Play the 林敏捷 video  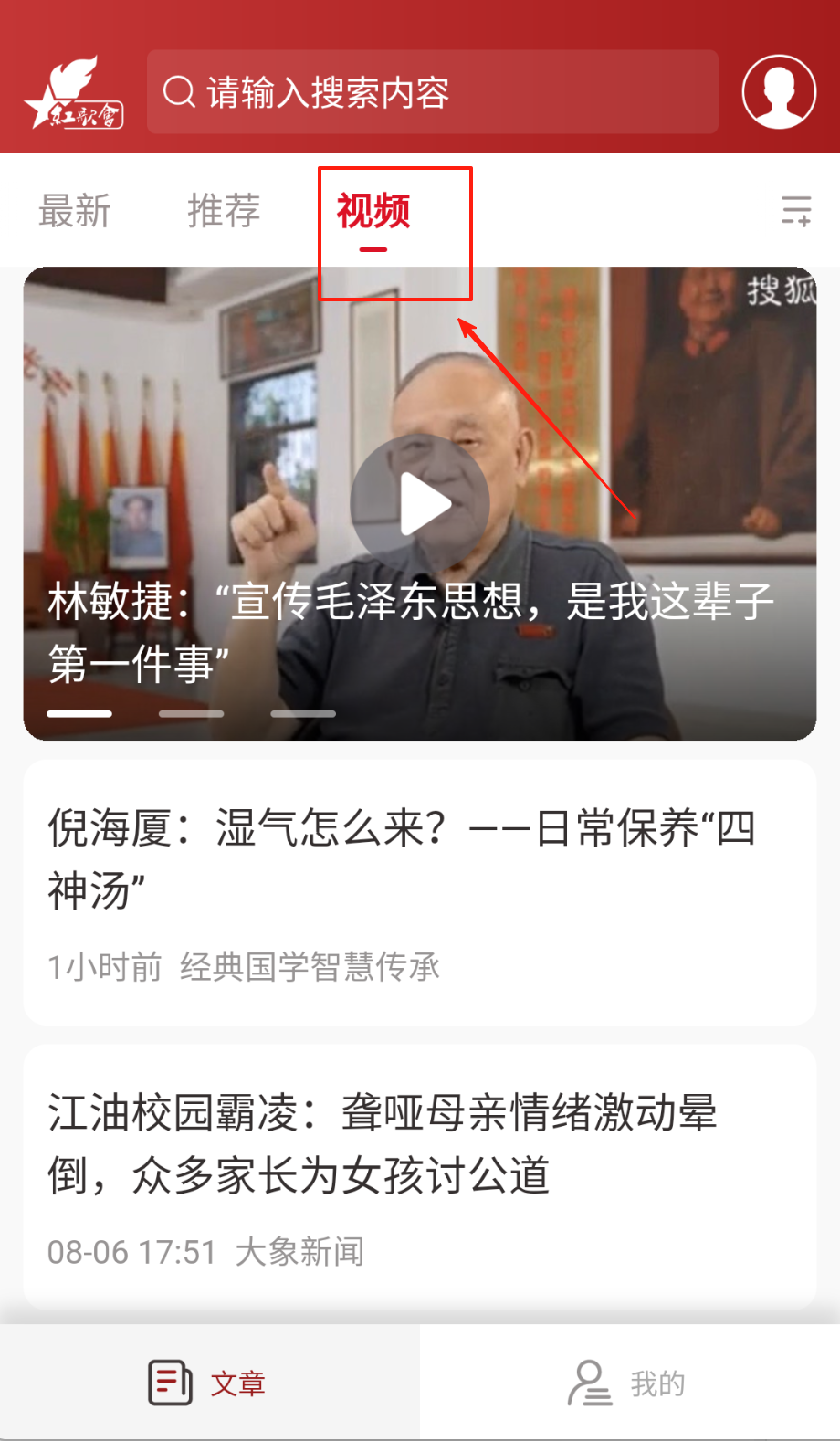tap(420, 503)
